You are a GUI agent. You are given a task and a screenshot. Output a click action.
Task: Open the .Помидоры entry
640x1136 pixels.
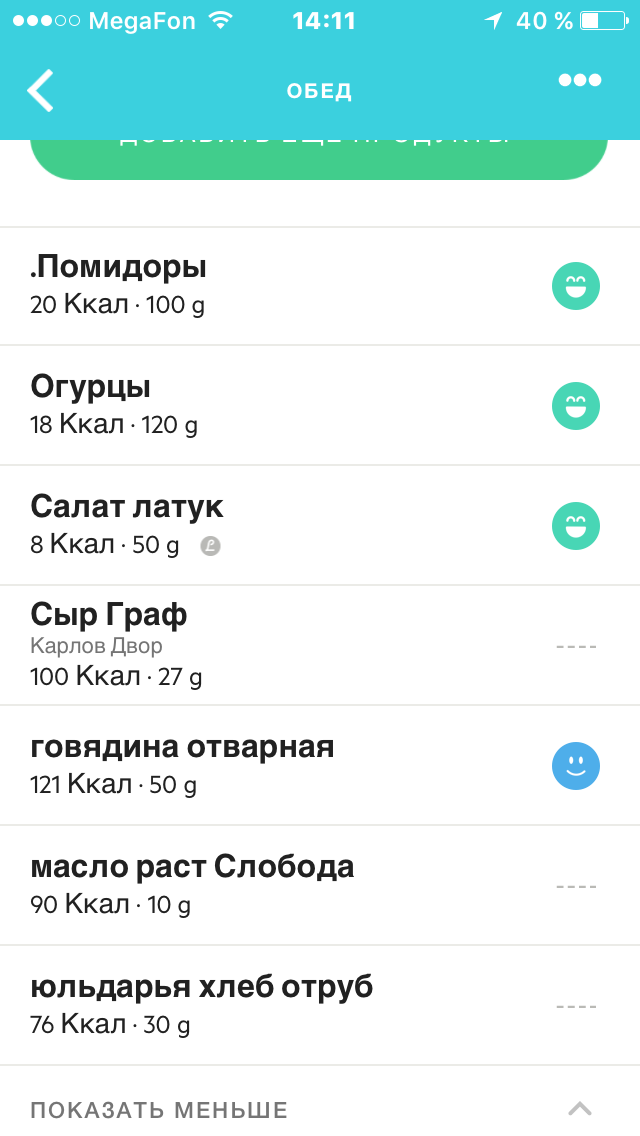coord(320,286)
